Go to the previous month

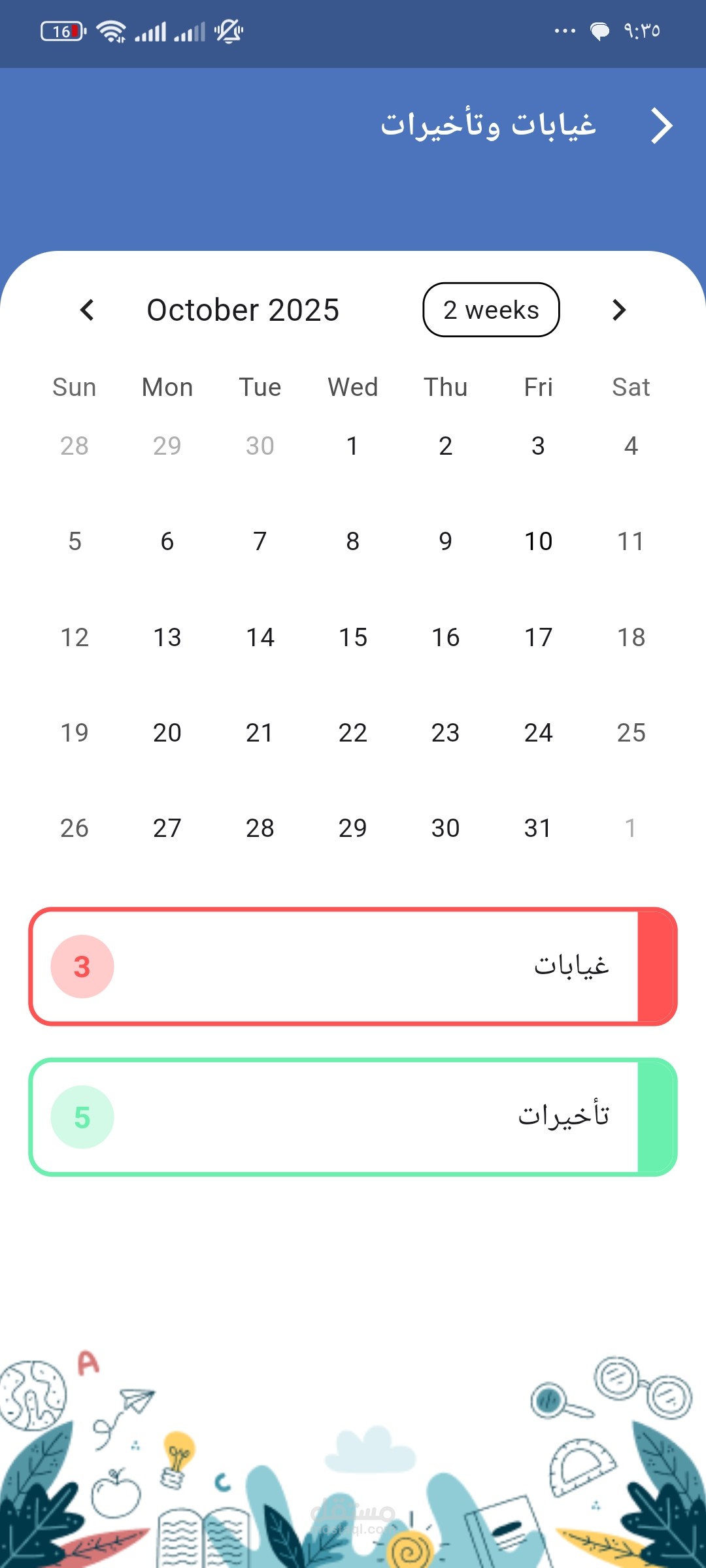[x=87, y=310]
